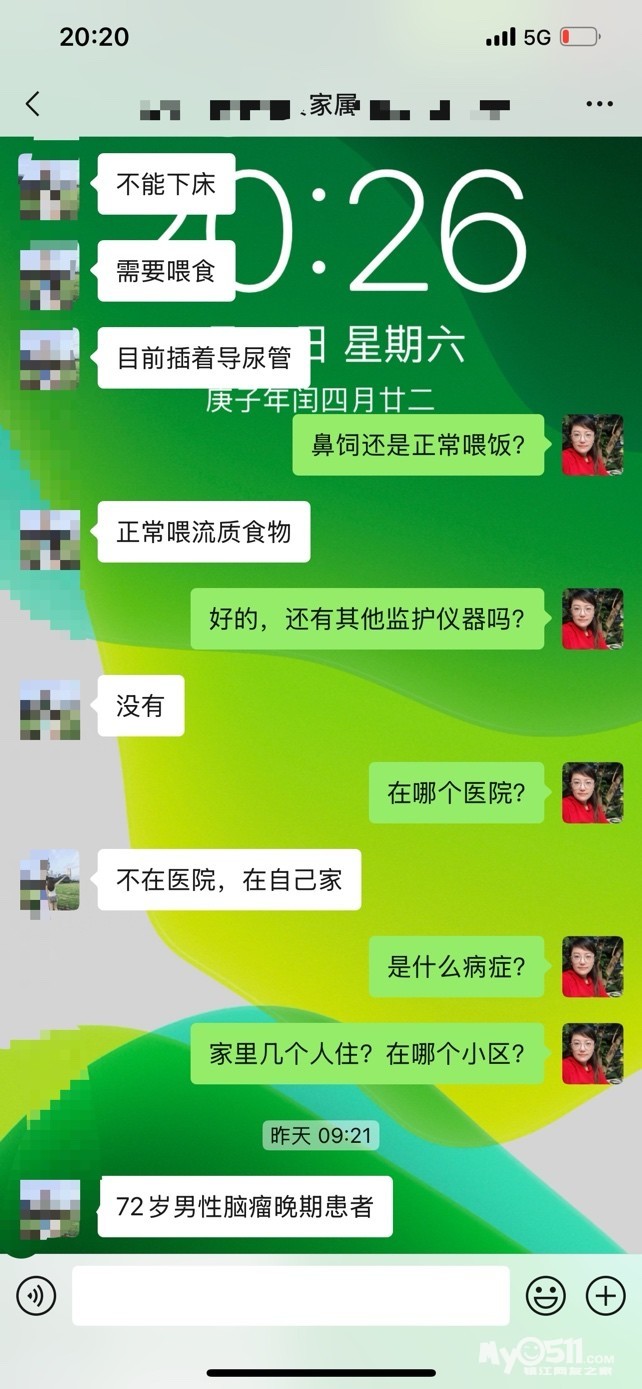
Task: Go back to the chat list
Action: click(33, 104)
